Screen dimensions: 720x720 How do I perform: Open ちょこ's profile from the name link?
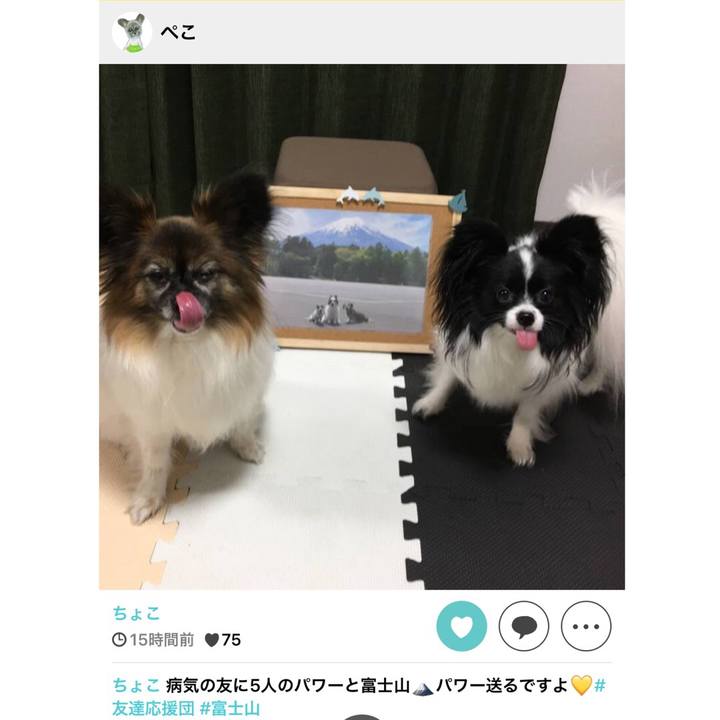pos(136,613)
